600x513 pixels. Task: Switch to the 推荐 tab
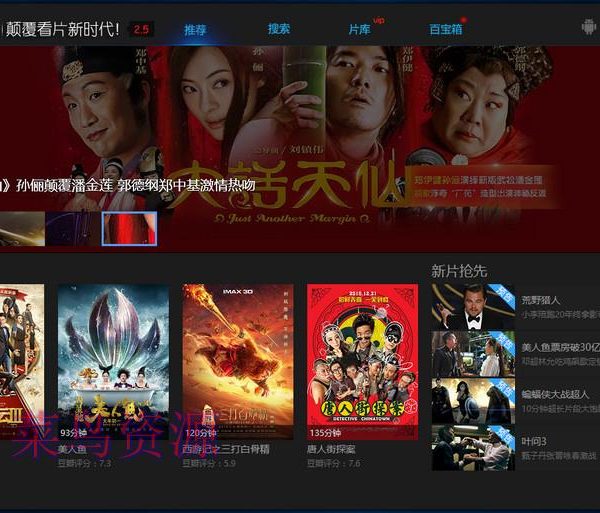195,30
